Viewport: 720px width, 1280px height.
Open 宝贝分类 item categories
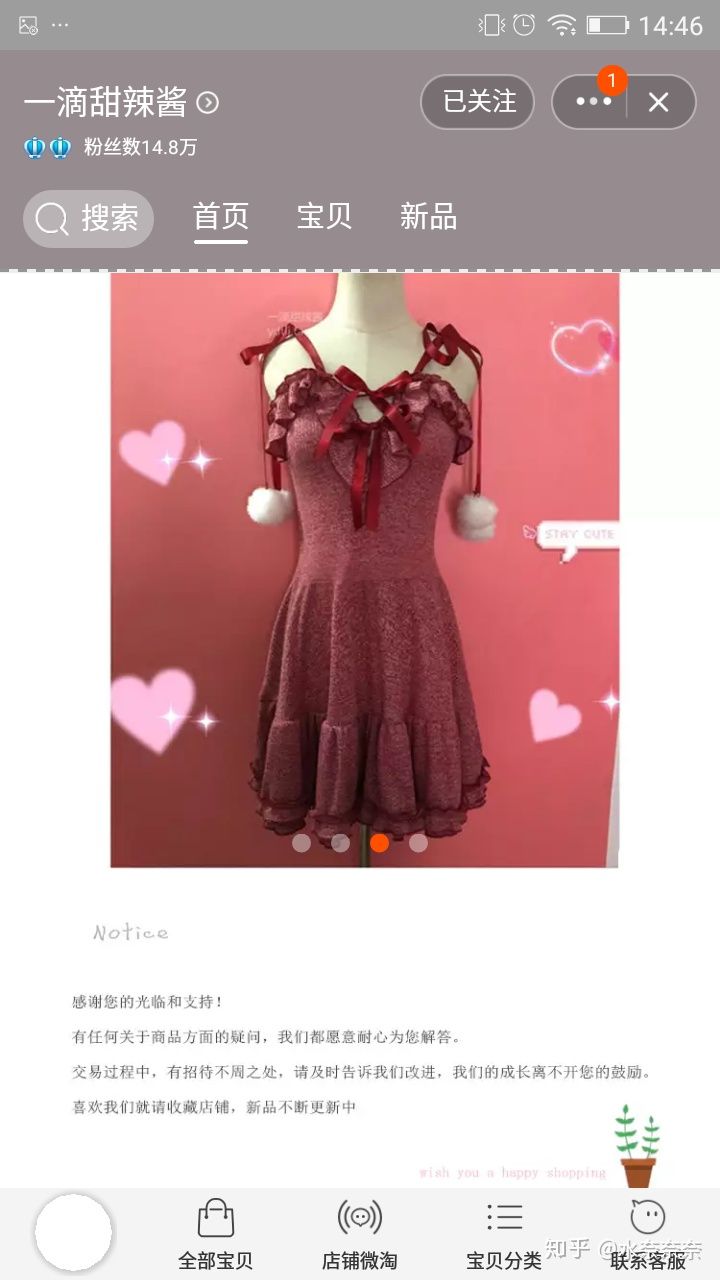click(504, 1234)
